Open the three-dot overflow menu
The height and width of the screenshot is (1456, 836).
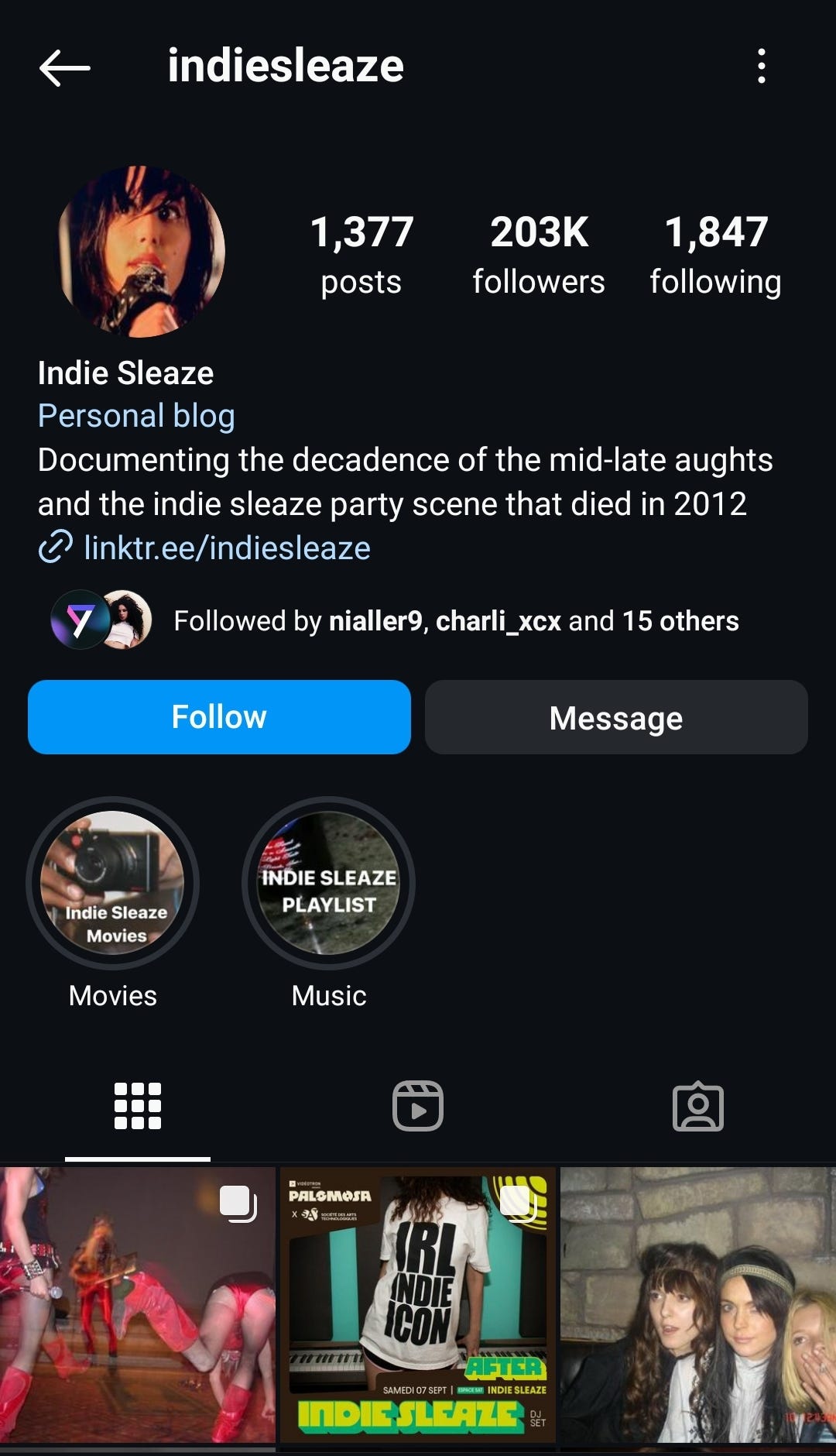coord(762,67)
